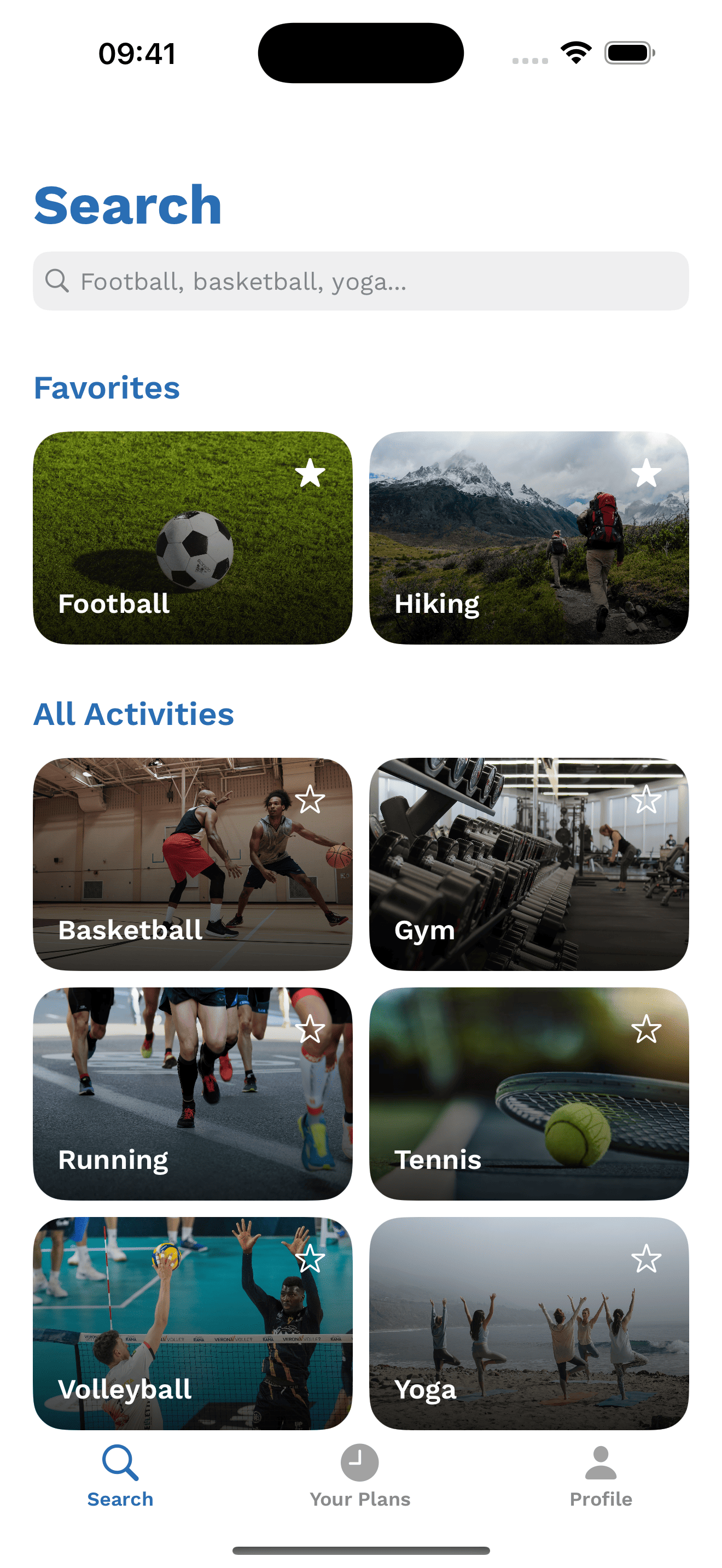Screen dimensions: 722x1568
Task: Add Yoga to favorites via star
Action: [x=646, y=1258]
